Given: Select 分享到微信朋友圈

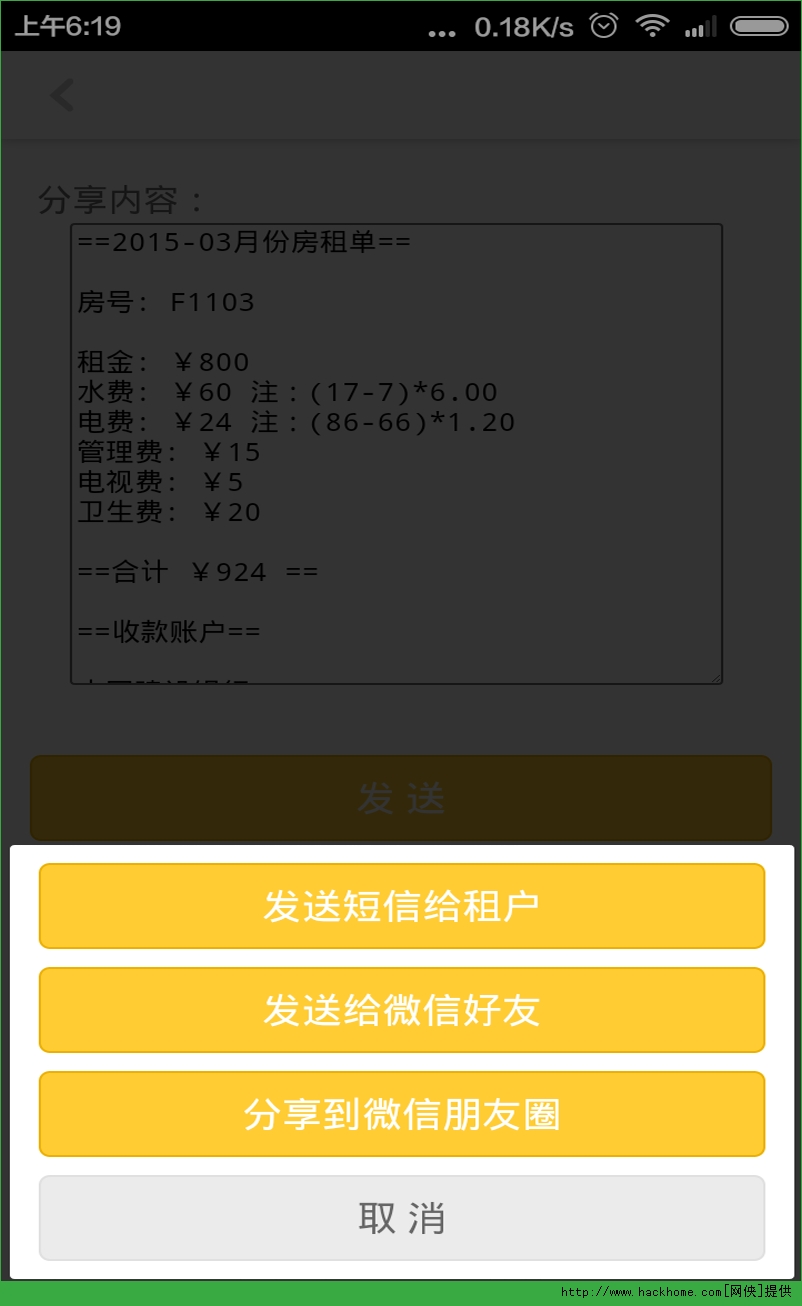Looking at the screenshot, I should (401, 1114).
